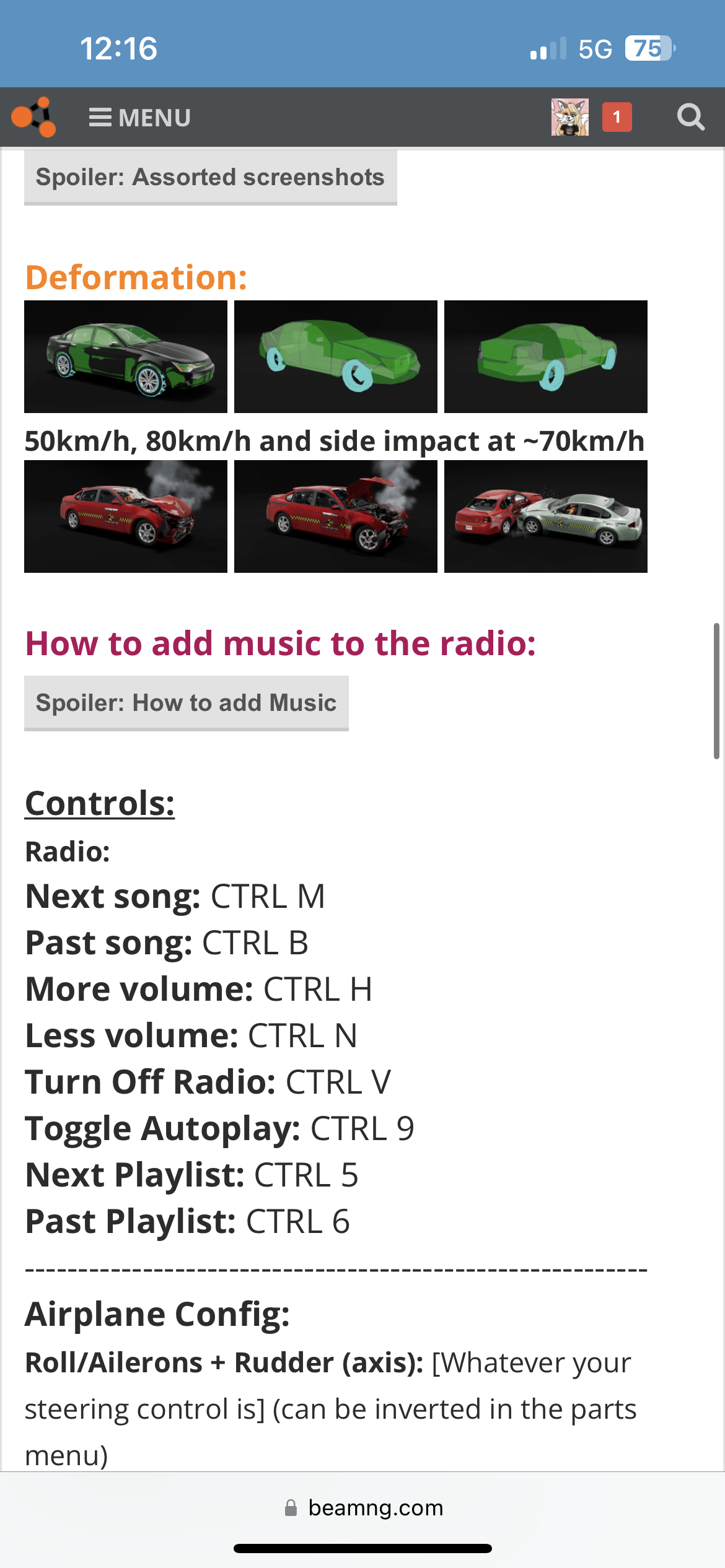Open the green front-view deformation mesh thumbnail

coord(336,357)
